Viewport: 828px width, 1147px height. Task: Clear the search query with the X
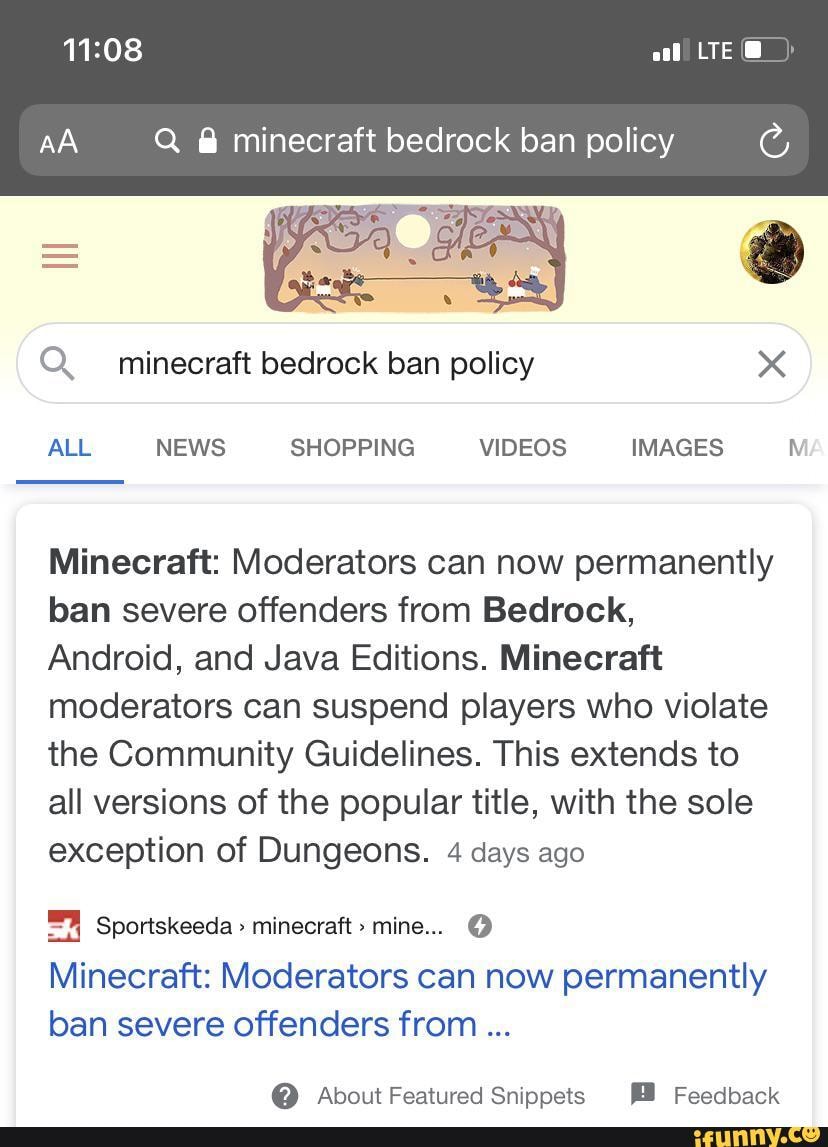tap(771, 363)
